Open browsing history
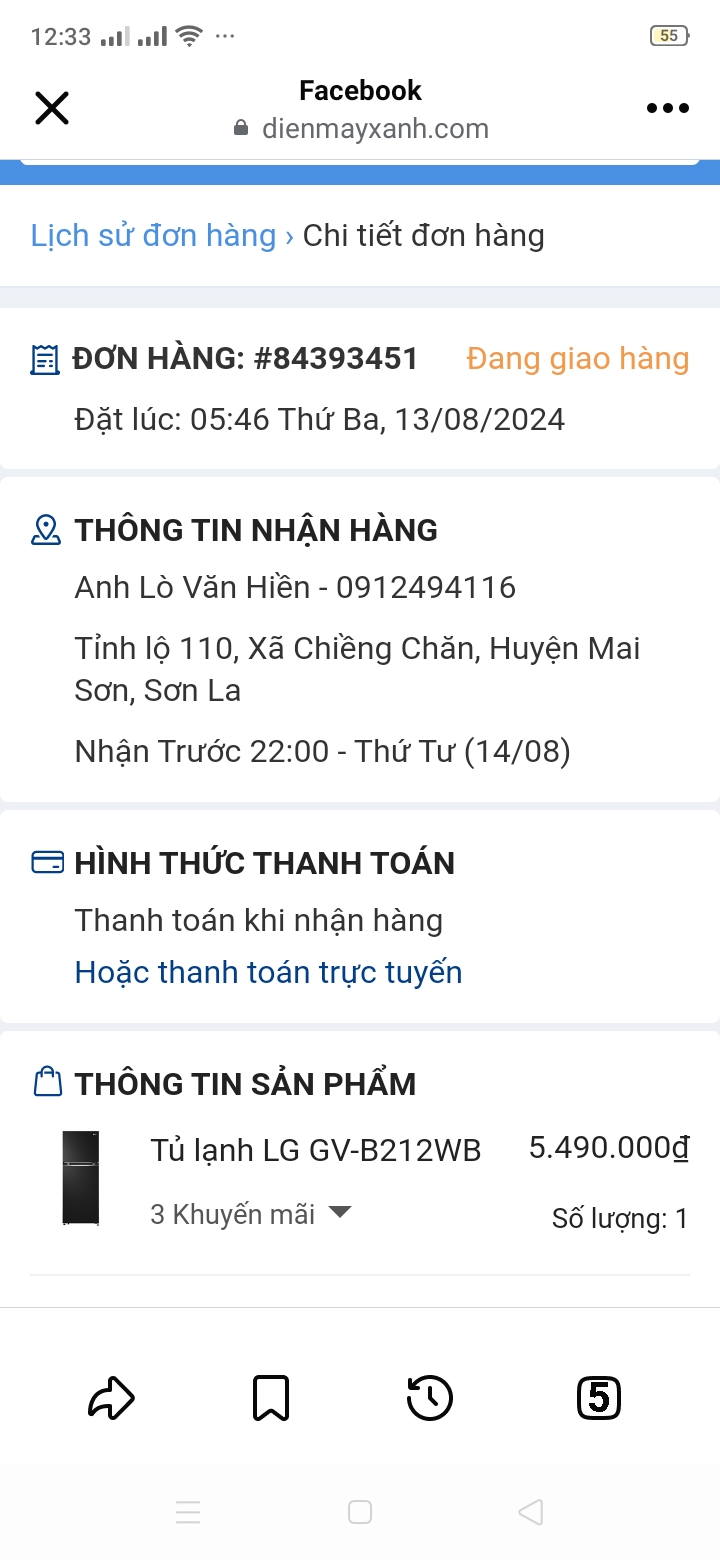 (430, 1398)
